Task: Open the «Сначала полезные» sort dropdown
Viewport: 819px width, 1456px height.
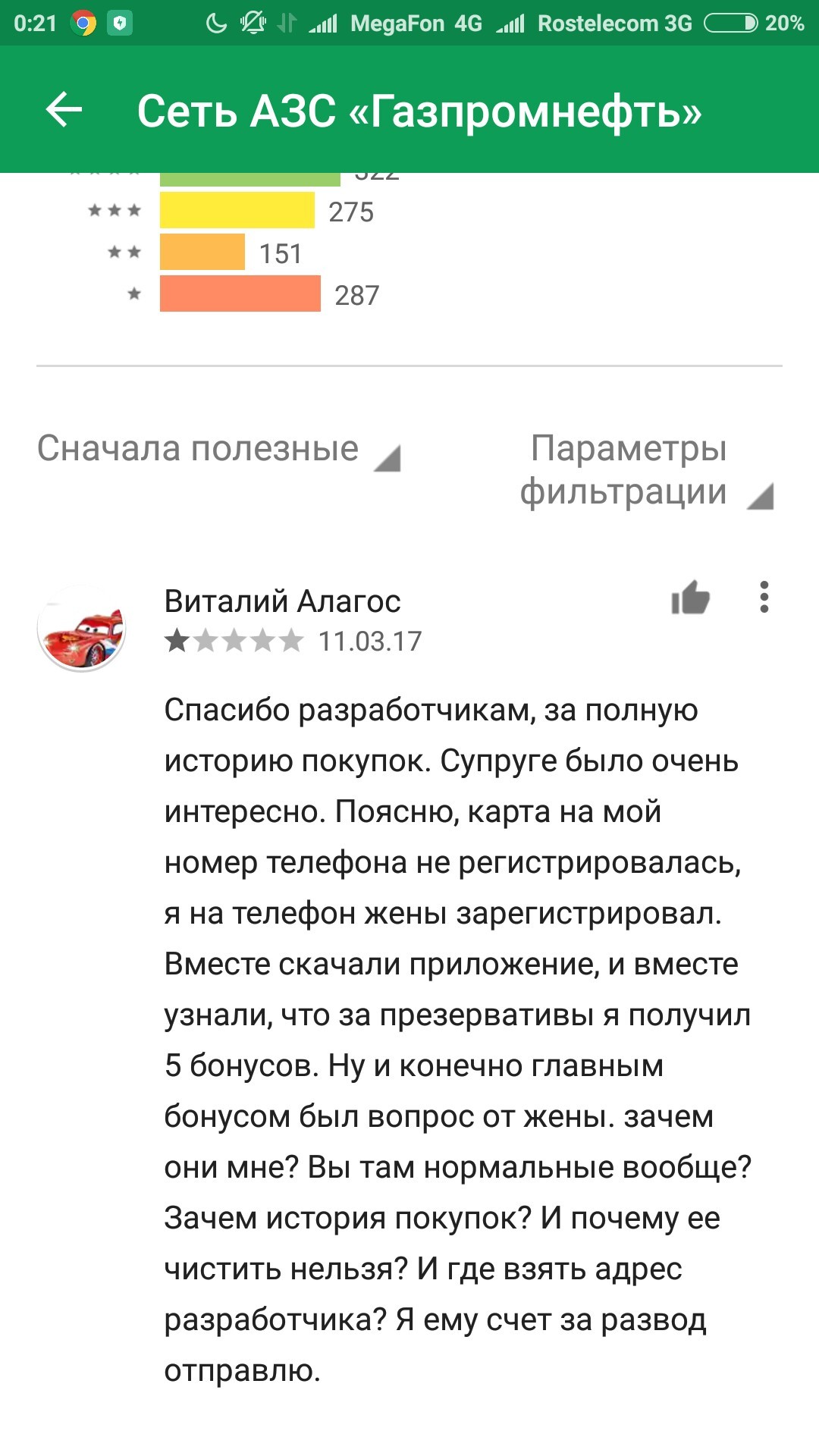Action: [x=218, y=450]
